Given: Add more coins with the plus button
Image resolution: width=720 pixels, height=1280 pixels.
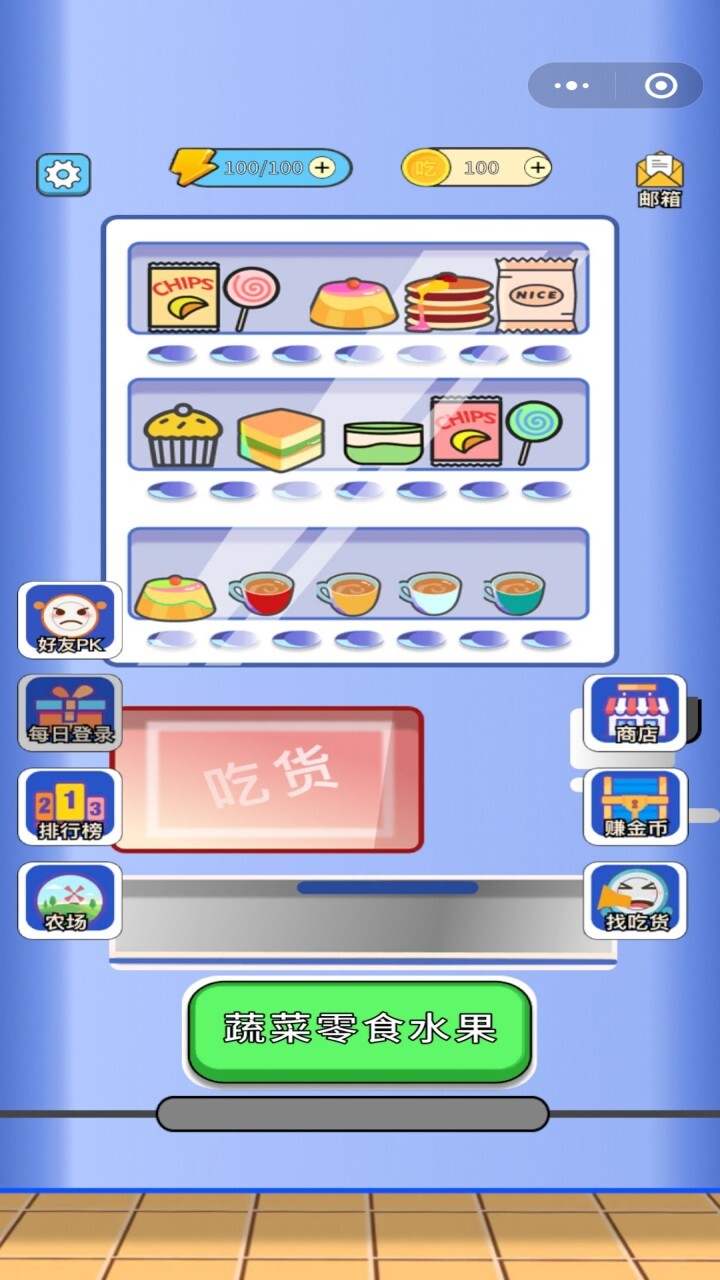Looking at the screenshot, I should [x=537, y=168].
